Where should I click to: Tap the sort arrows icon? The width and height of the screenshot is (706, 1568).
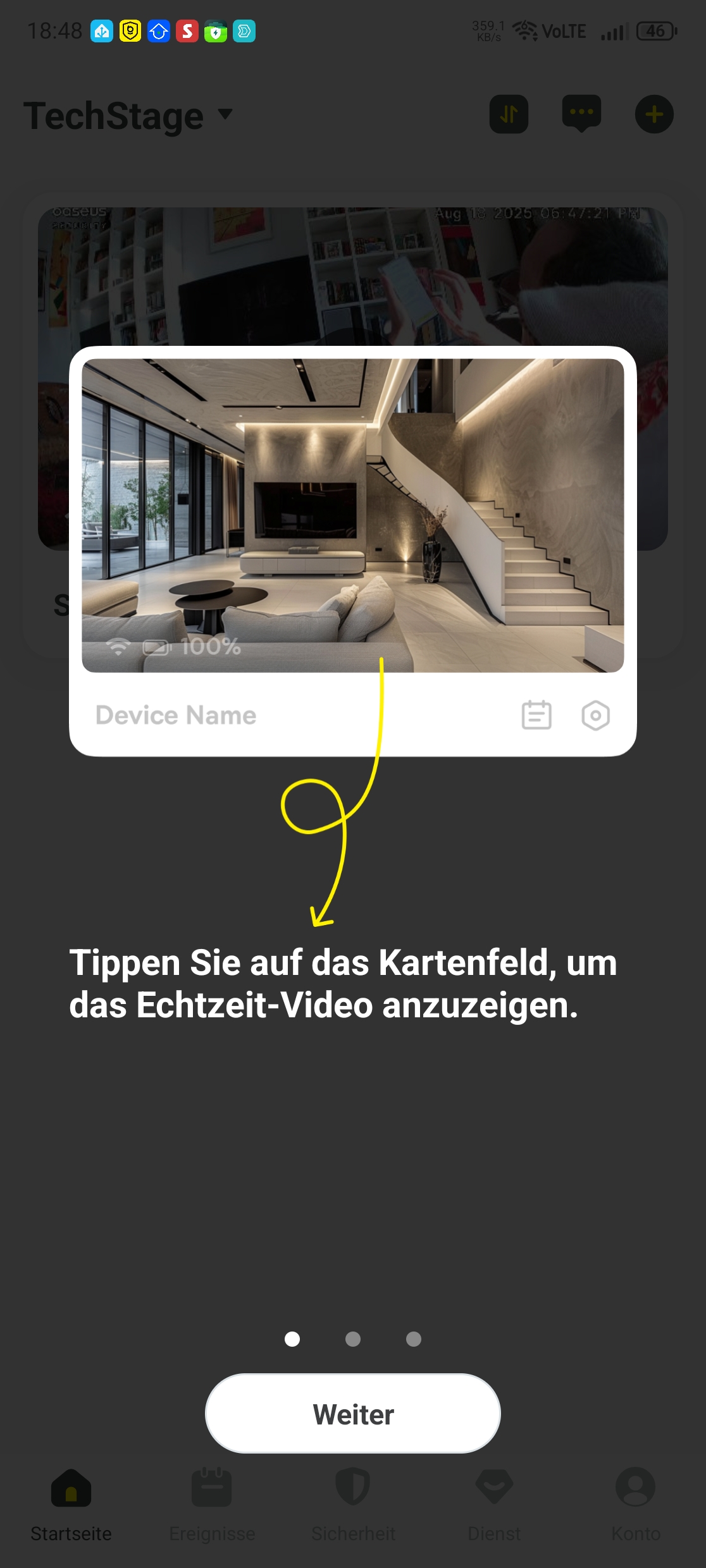tap(509, 114)
